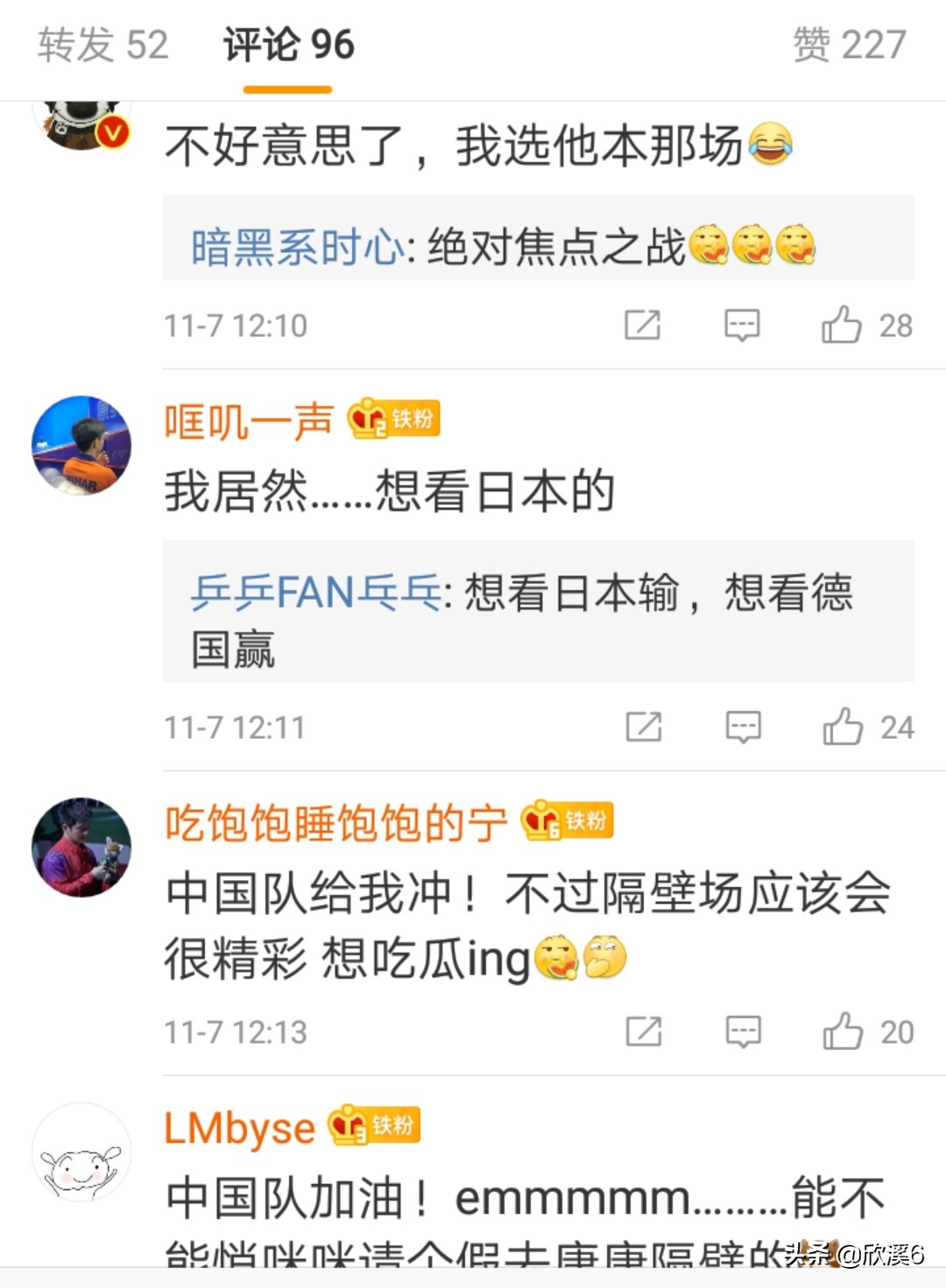Open the reply bubble icon on the 12:10 comment
Image resolution: width=946 pixels, height=1288 pixels.
[740, 326]
